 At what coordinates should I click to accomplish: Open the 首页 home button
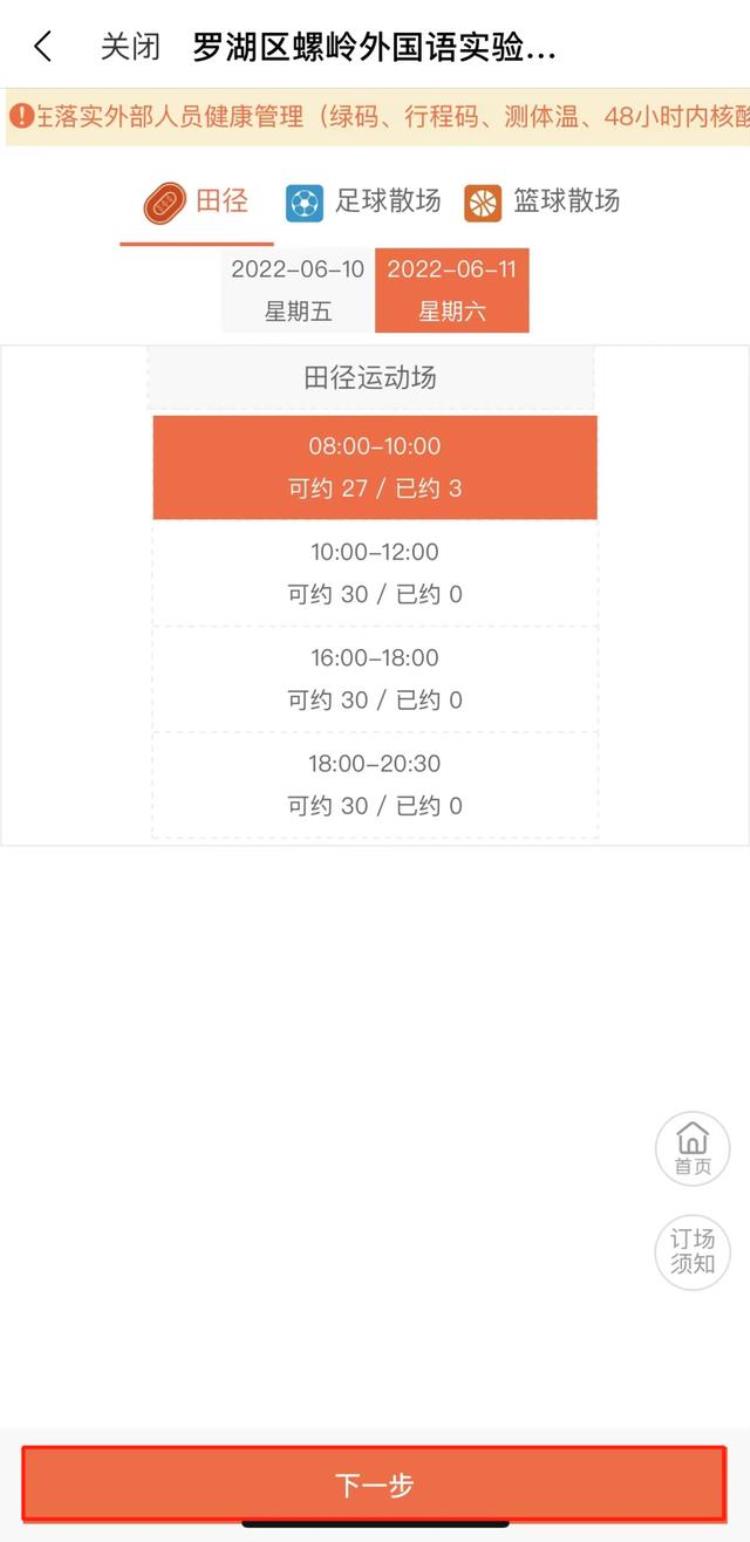click(692, 1148)
